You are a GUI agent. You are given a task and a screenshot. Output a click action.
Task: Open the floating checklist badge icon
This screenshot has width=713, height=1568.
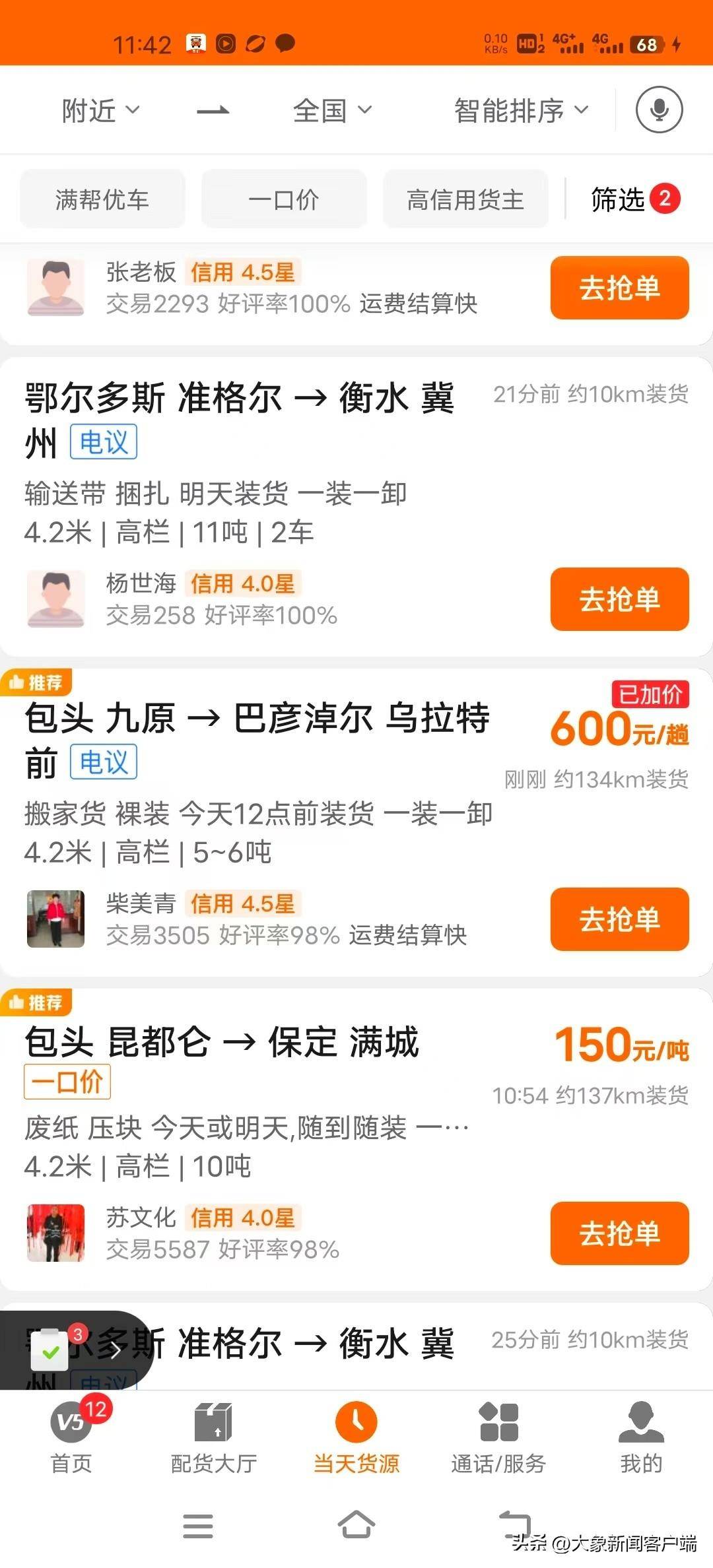tap(50, 1350)
